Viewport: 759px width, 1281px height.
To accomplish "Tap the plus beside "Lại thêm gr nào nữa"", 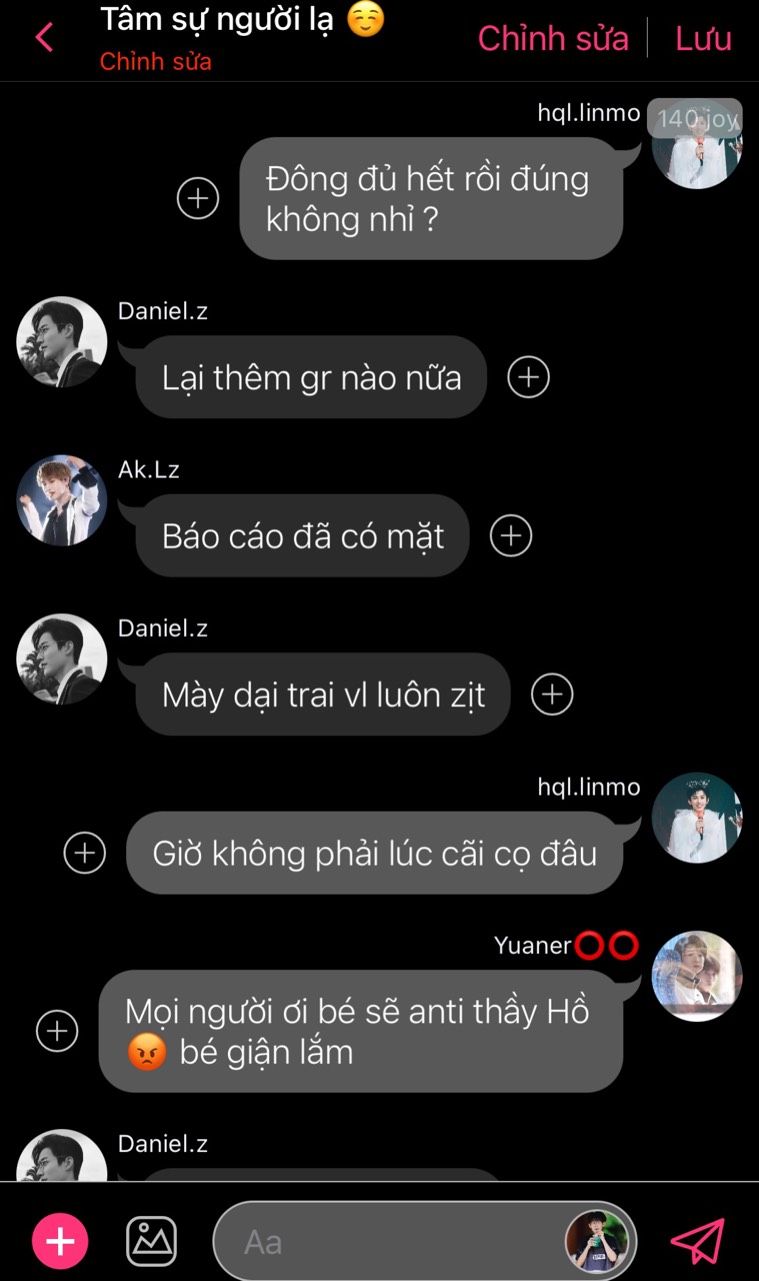I will tap(529, 377).
